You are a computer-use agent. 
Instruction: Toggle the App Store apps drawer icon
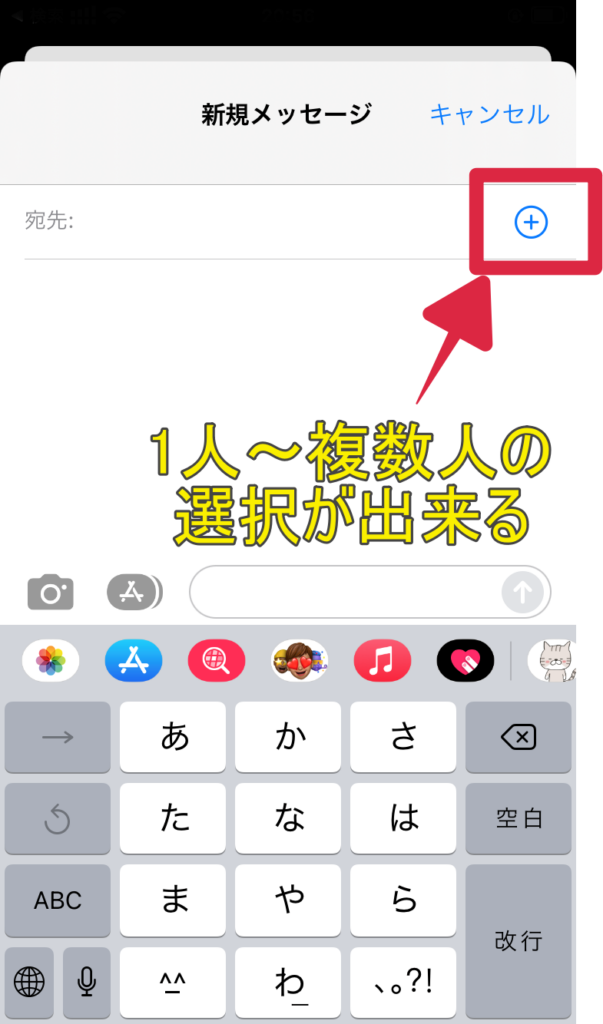point(133,594)
